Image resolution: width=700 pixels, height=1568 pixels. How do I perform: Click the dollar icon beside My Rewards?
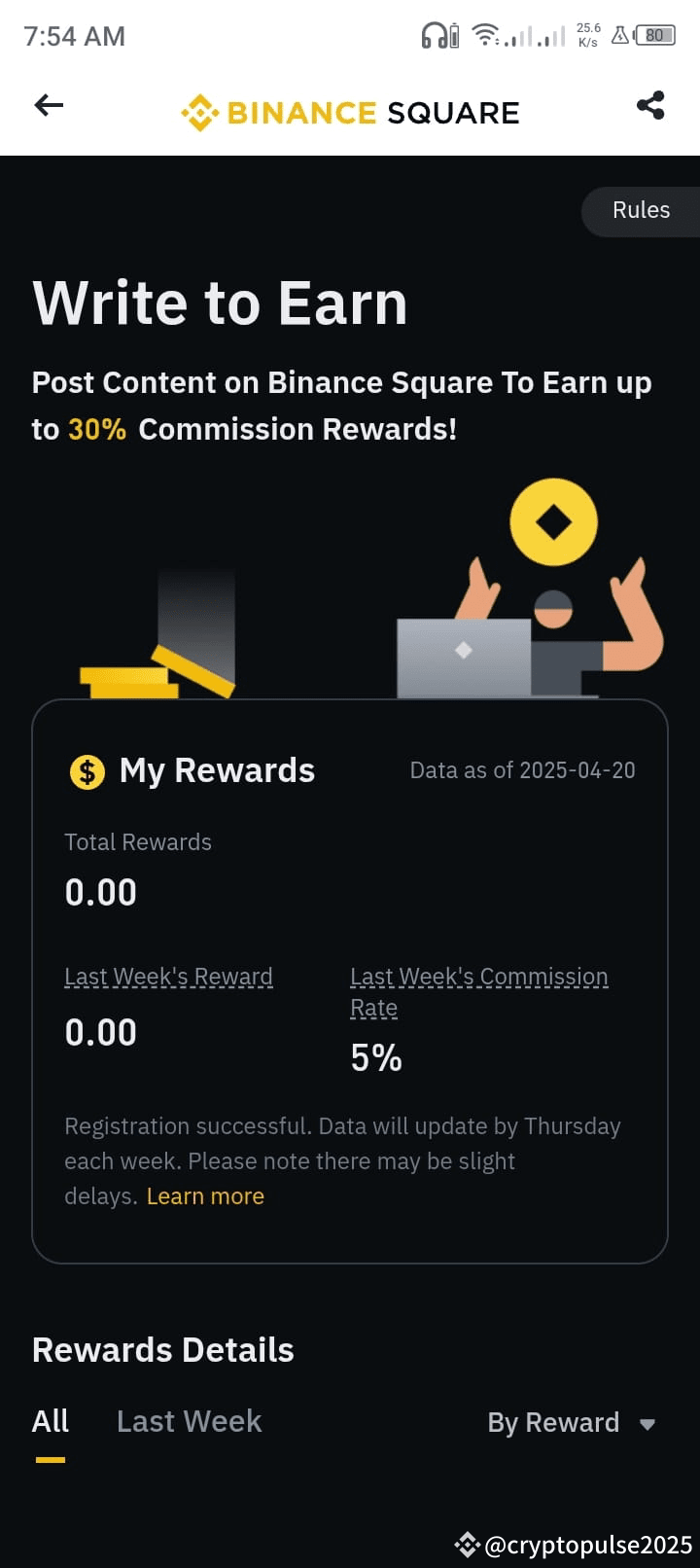[86, 770]
